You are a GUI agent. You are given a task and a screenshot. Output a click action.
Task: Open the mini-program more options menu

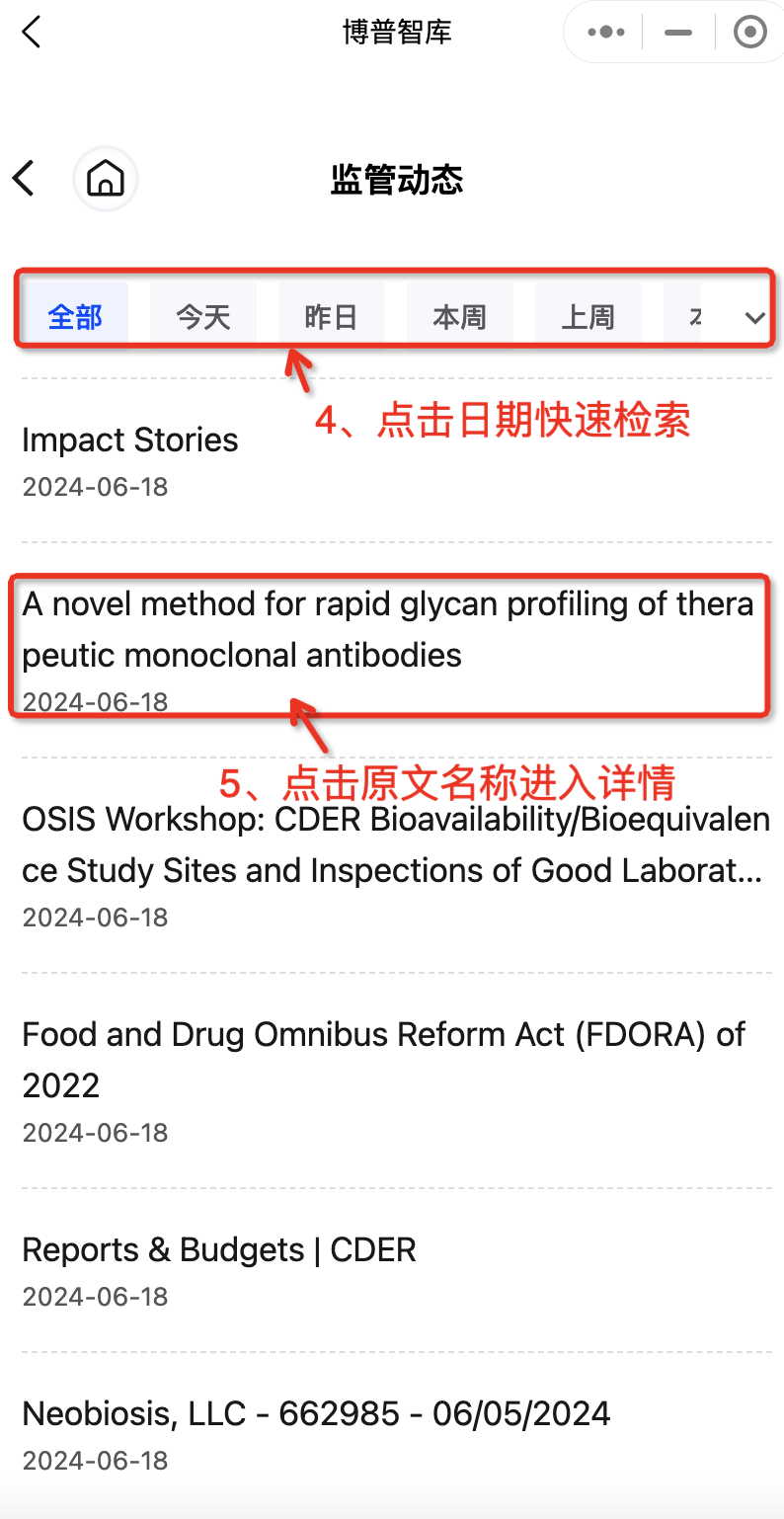tap(605, 33)
